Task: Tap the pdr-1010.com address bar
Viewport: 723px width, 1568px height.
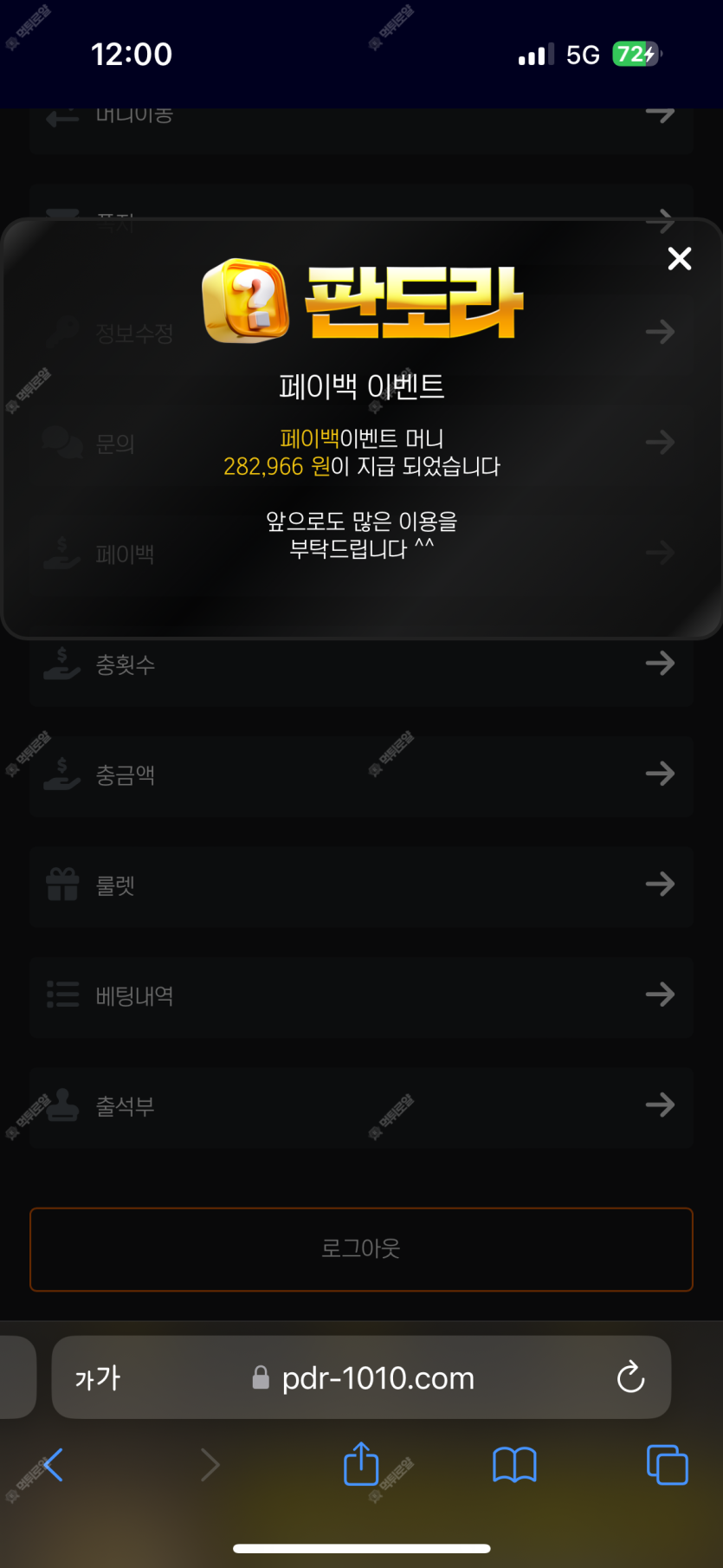Action: click(378, 1377)
